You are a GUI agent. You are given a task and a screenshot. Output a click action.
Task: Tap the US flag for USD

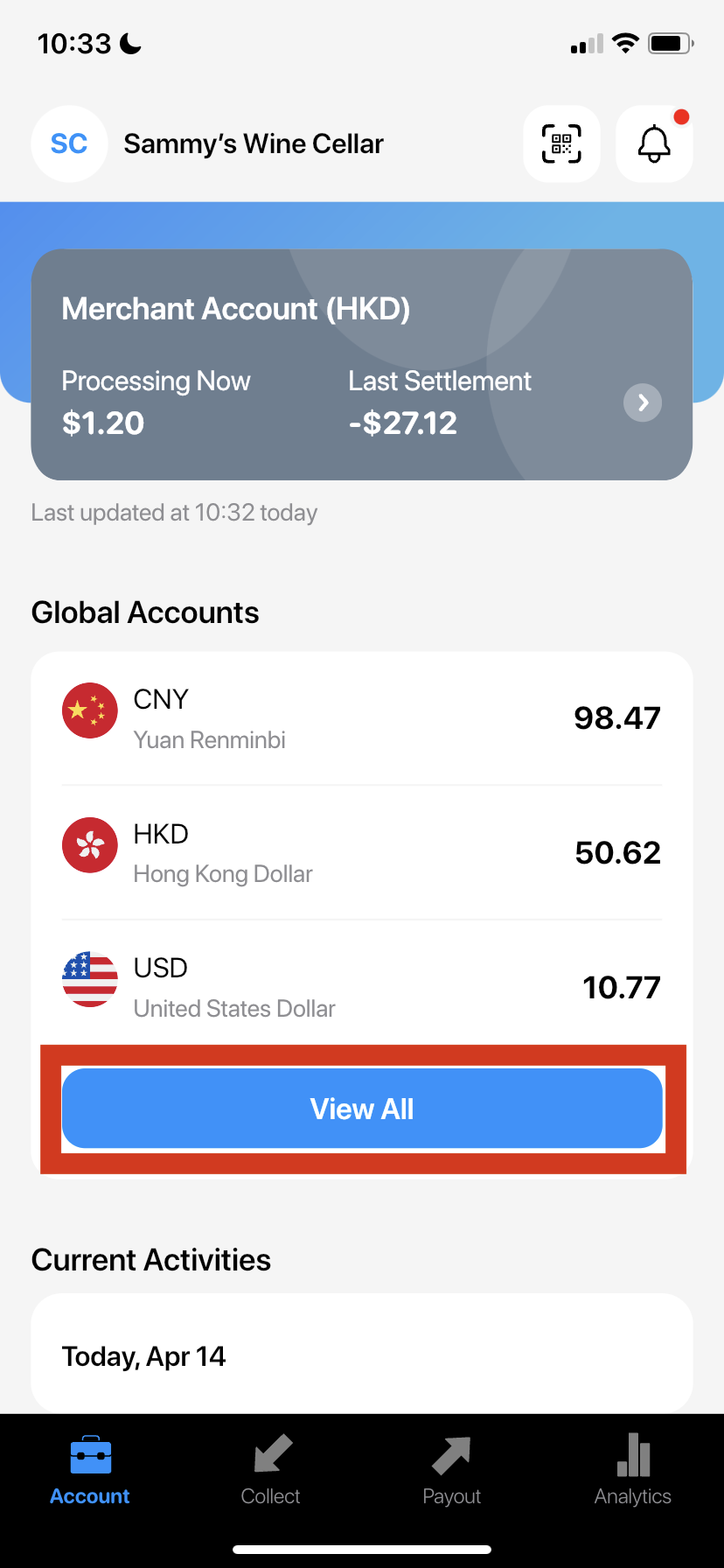tap(89, 979)
